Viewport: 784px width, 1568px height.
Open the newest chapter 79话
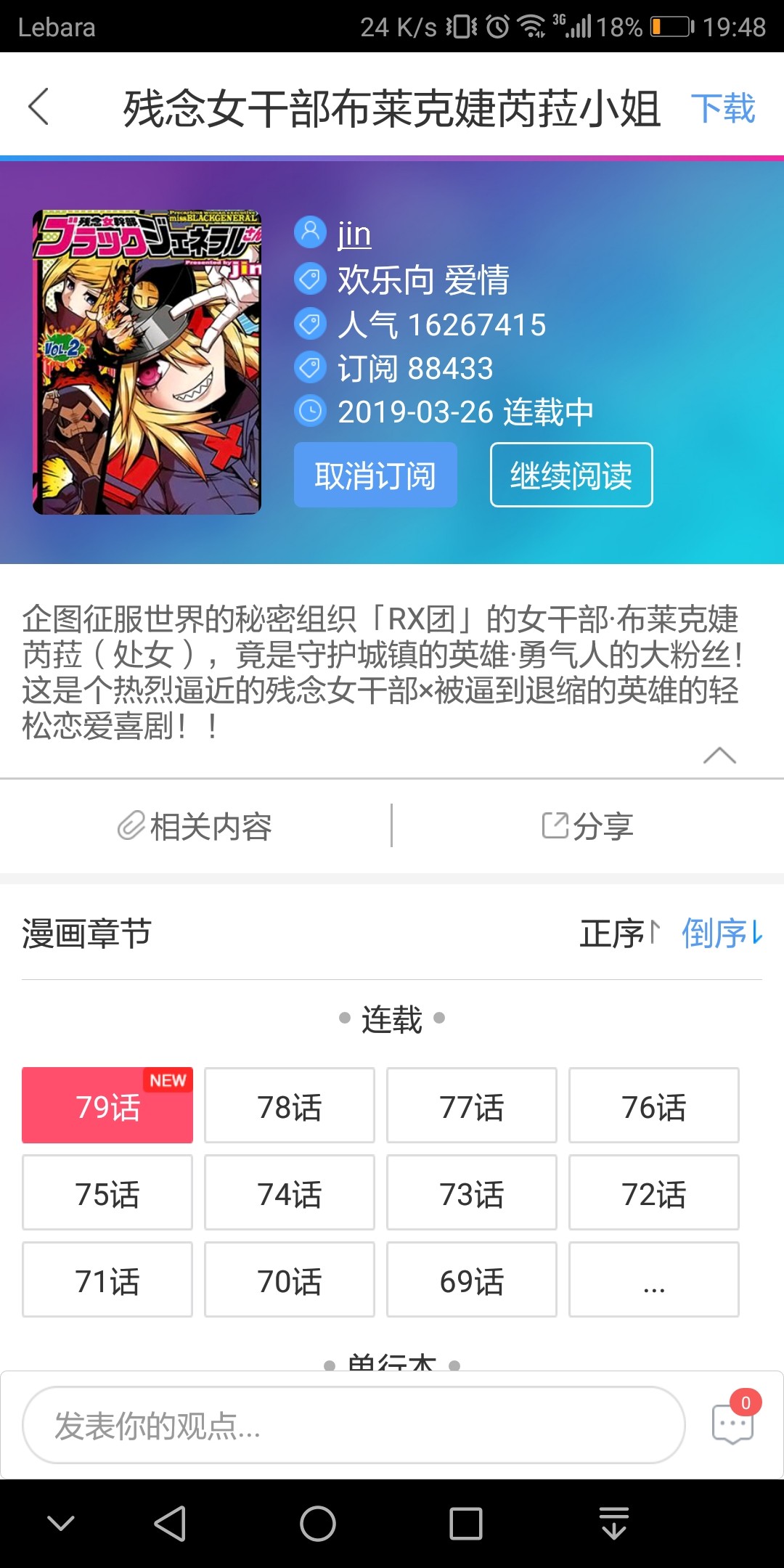[x=107, y=1106]
